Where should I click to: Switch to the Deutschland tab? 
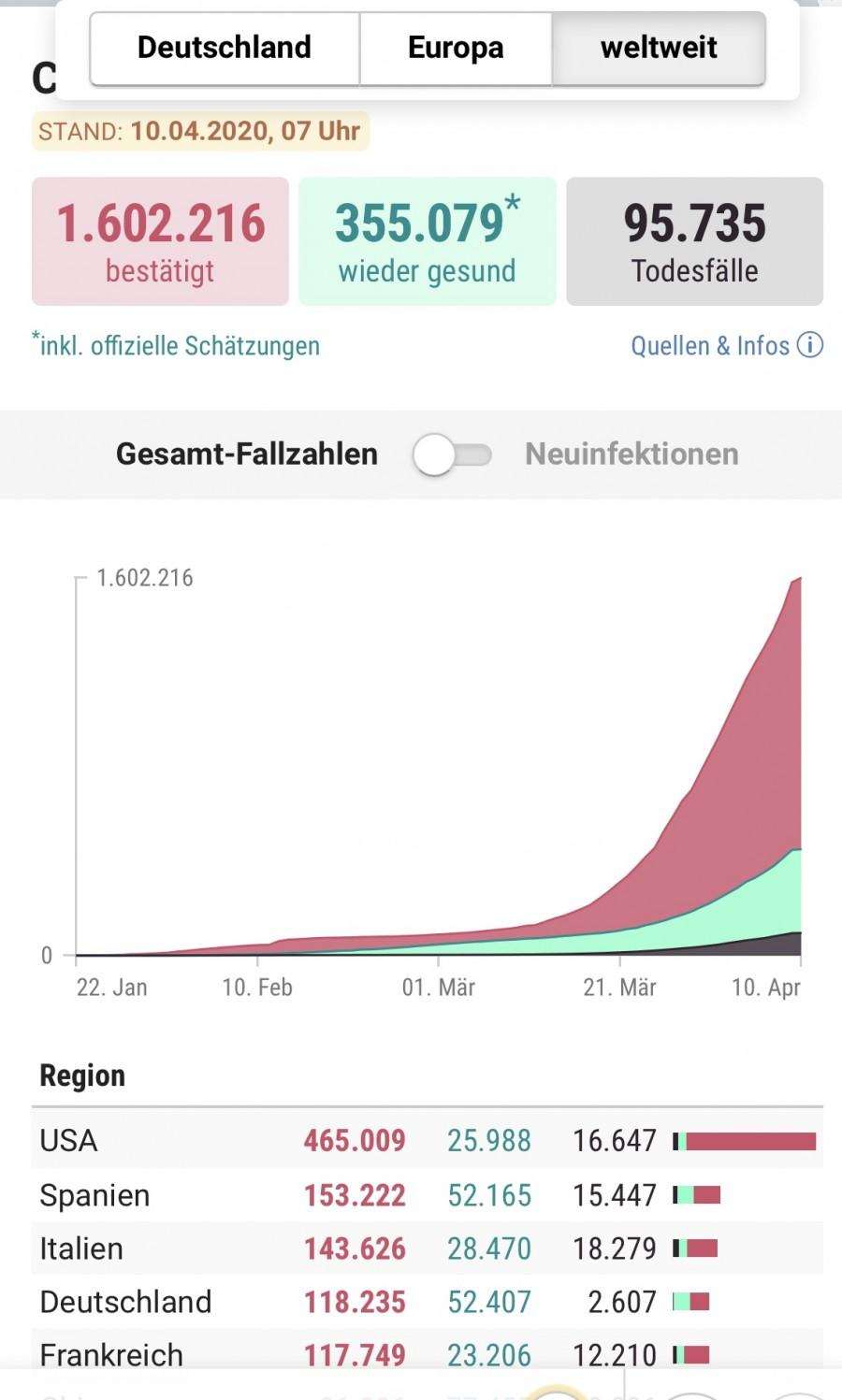tap(225, 49)
